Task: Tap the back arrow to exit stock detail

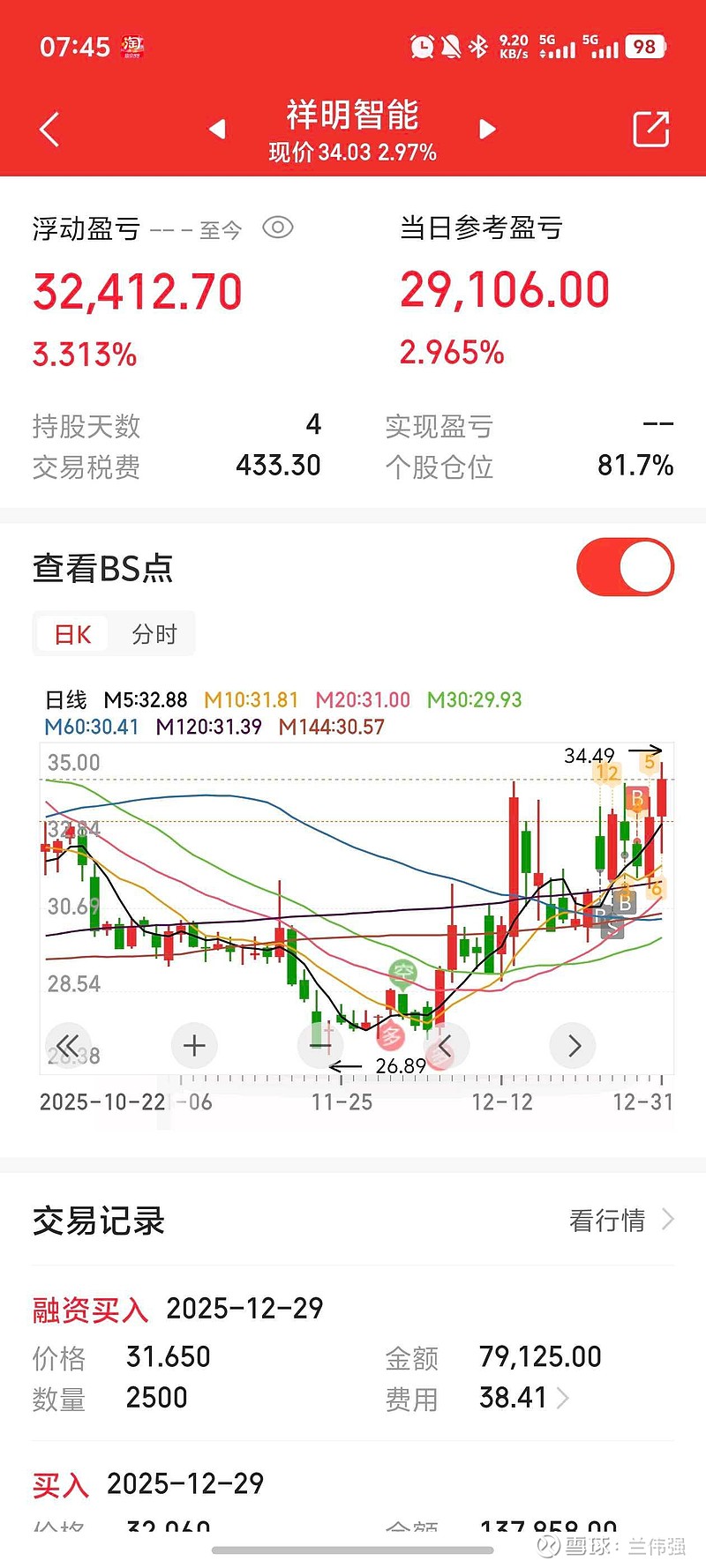Action: 50,128
